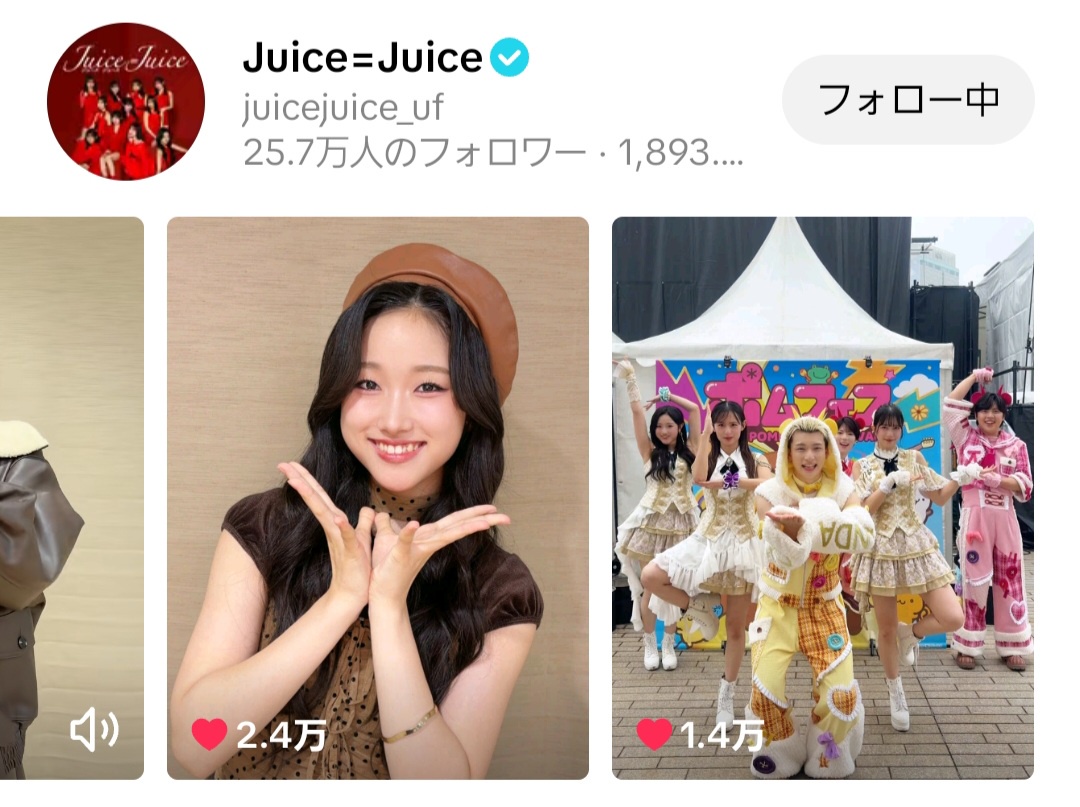Toggle sound on the playing video
Screen dimensions: 1080x807
[94, 731]
